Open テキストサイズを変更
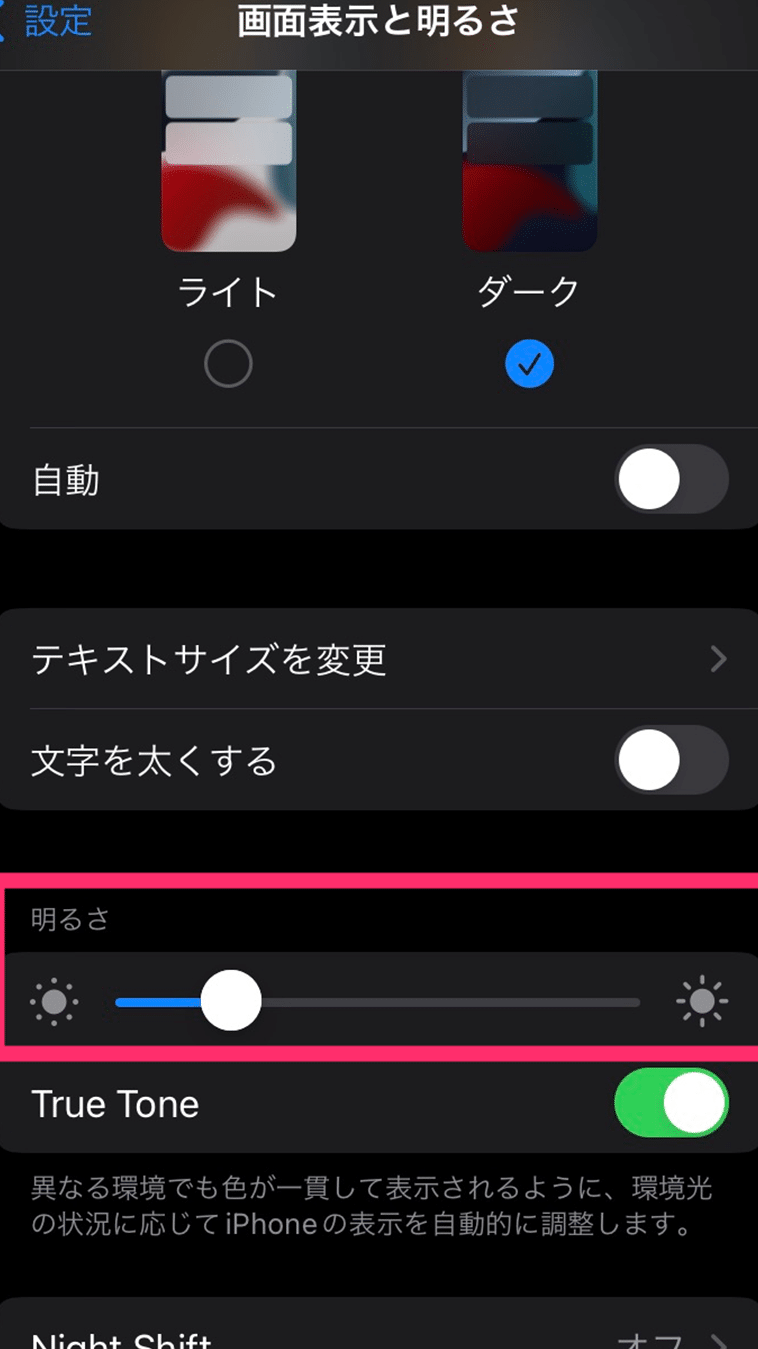 [x=379, y=659]
